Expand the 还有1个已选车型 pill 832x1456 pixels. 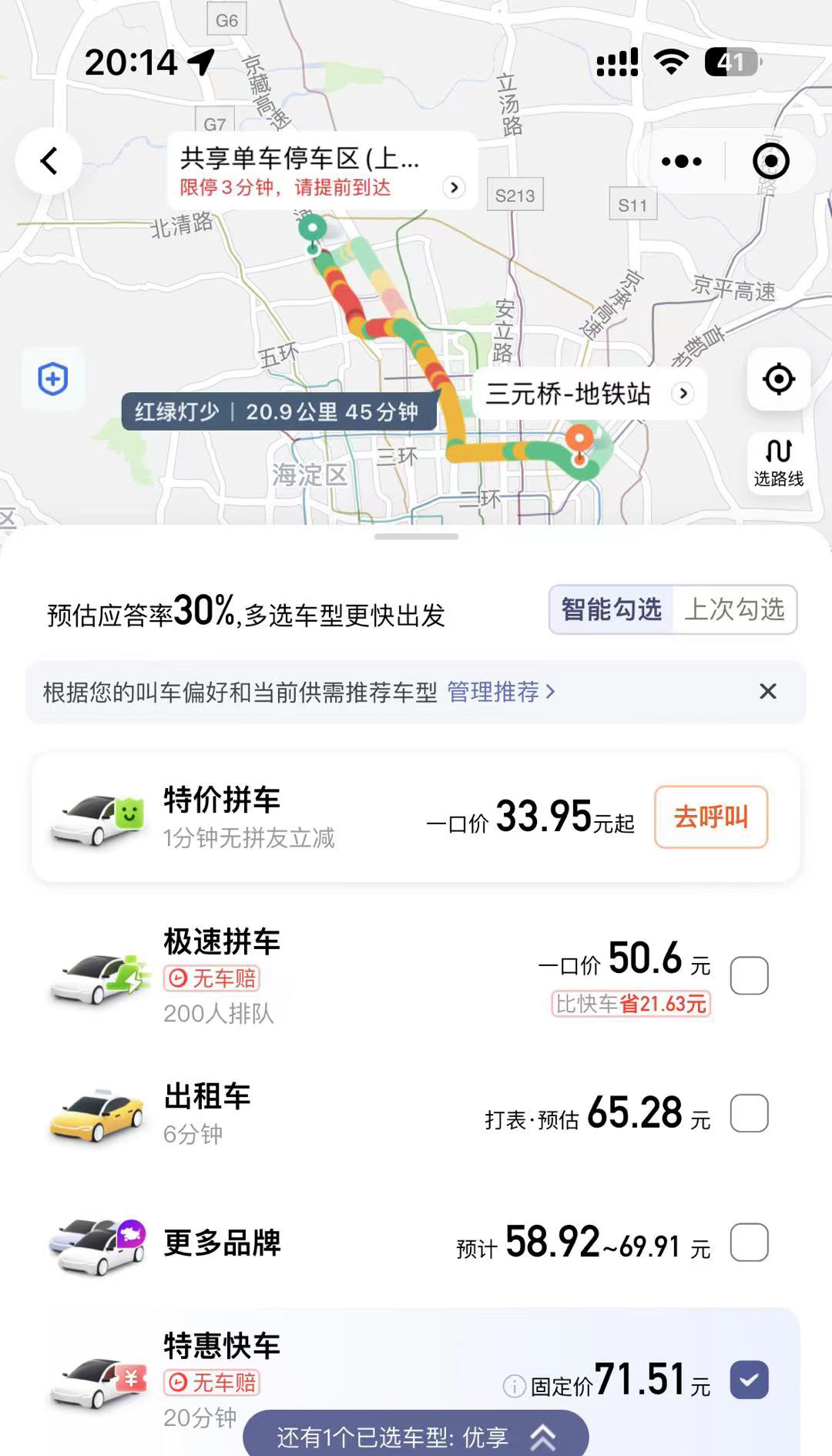coord(416,1436)
